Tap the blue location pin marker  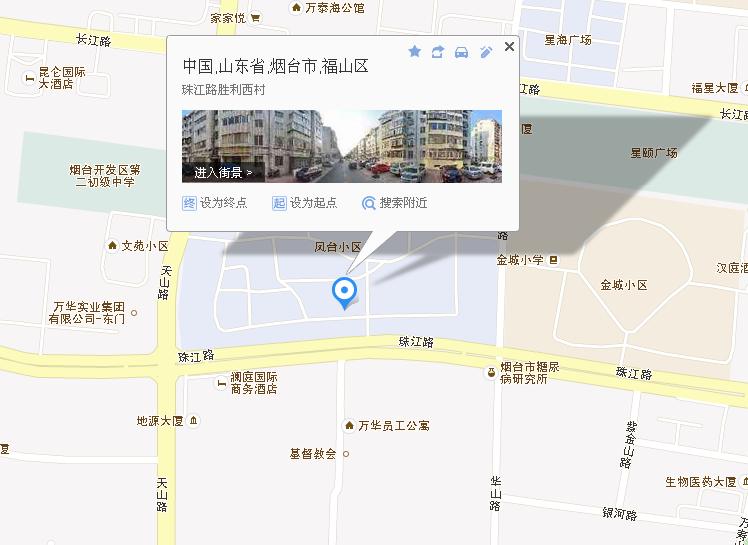(344, 291)
